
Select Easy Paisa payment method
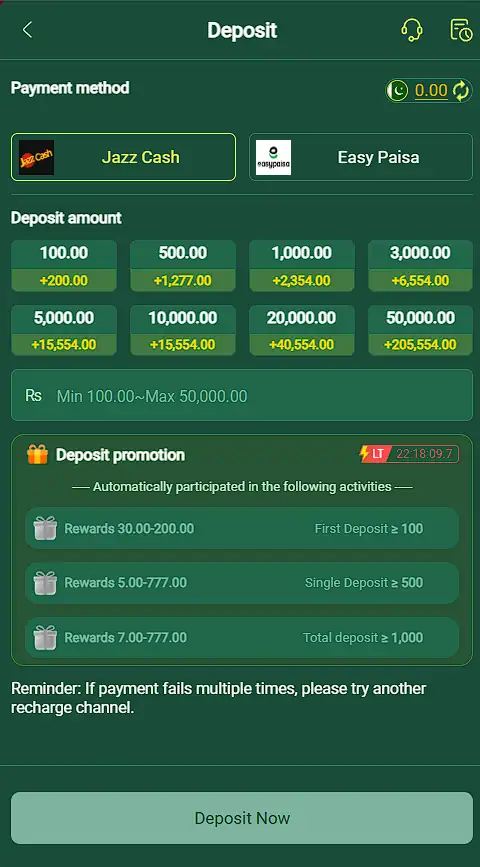click(x=361, y=157)
